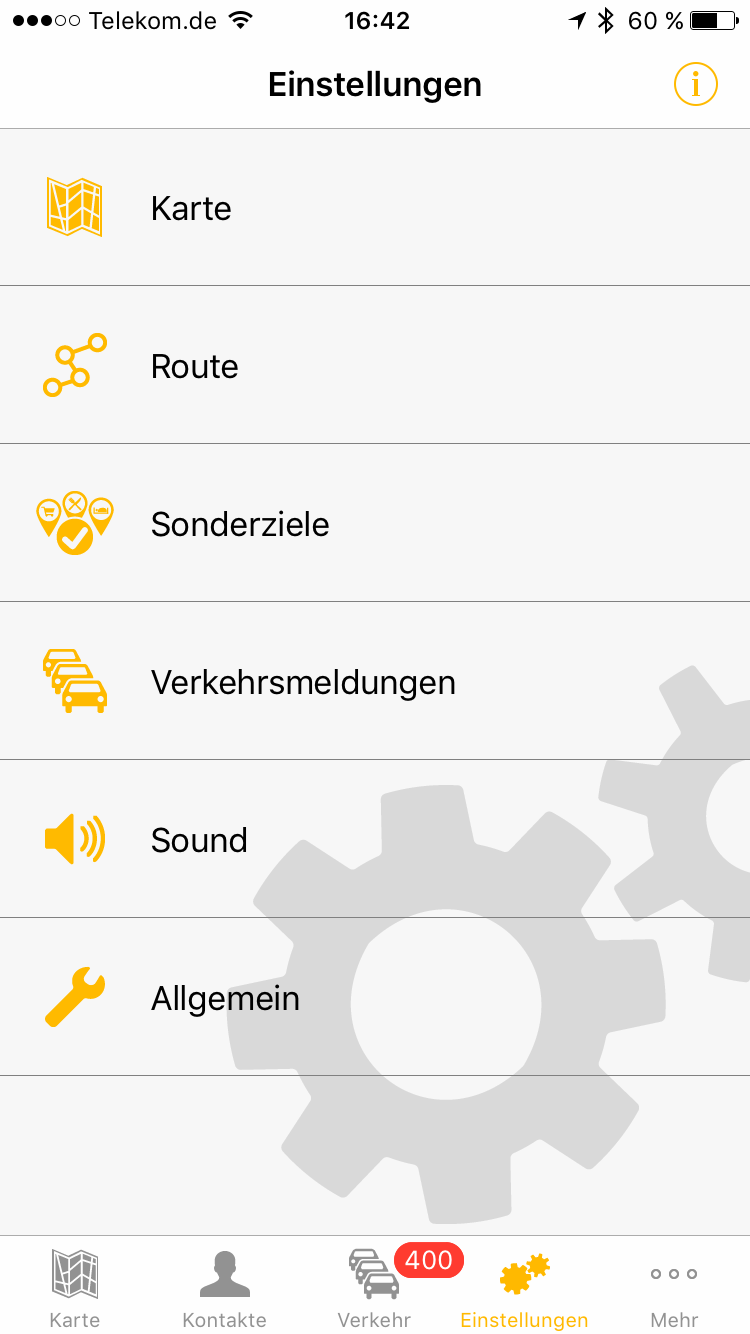Open Route settings
Viewport: 750px width, 1334px height.
(375, 366)
